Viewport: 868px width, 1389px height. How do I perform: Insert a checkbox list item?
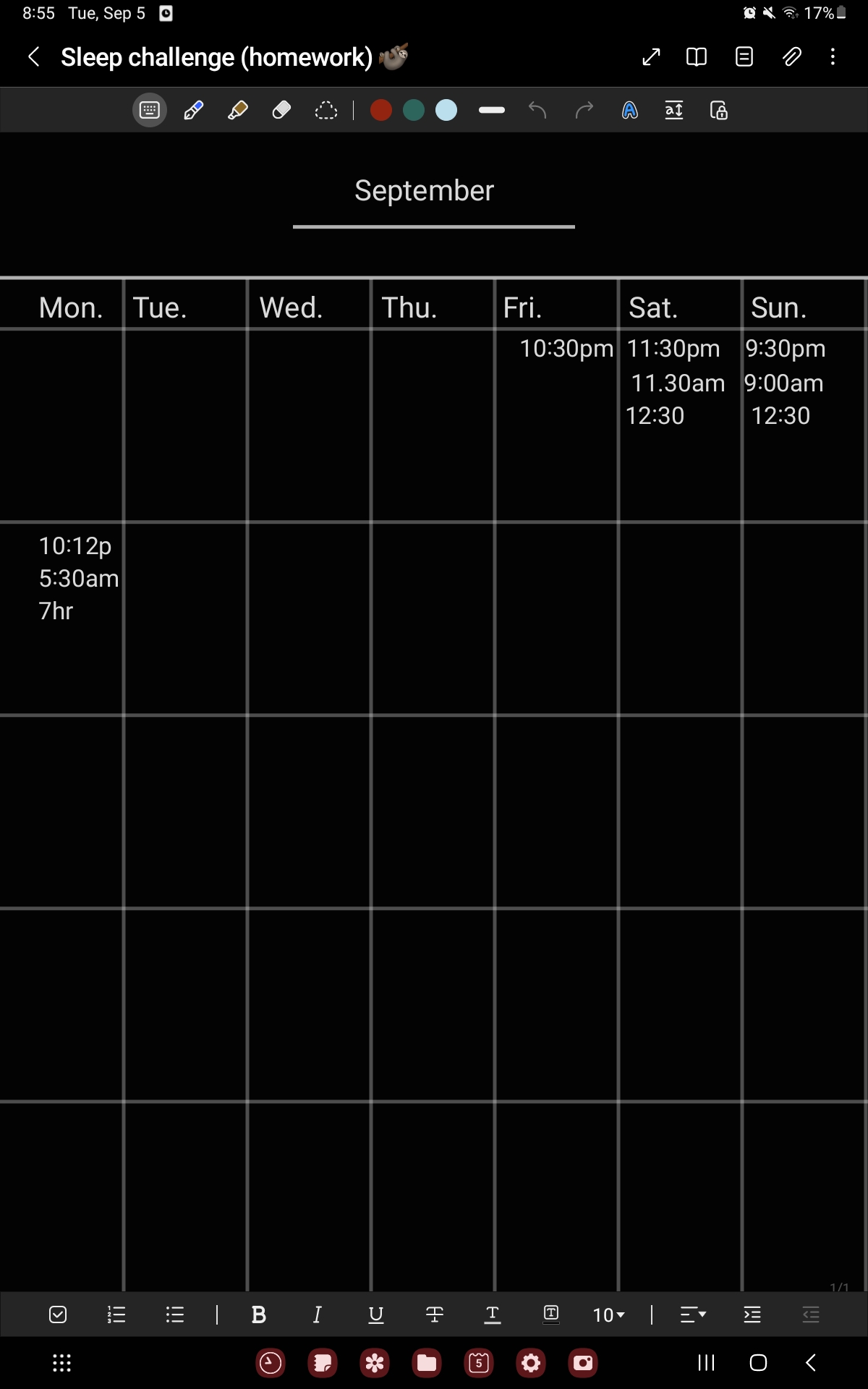point(58,1314)
